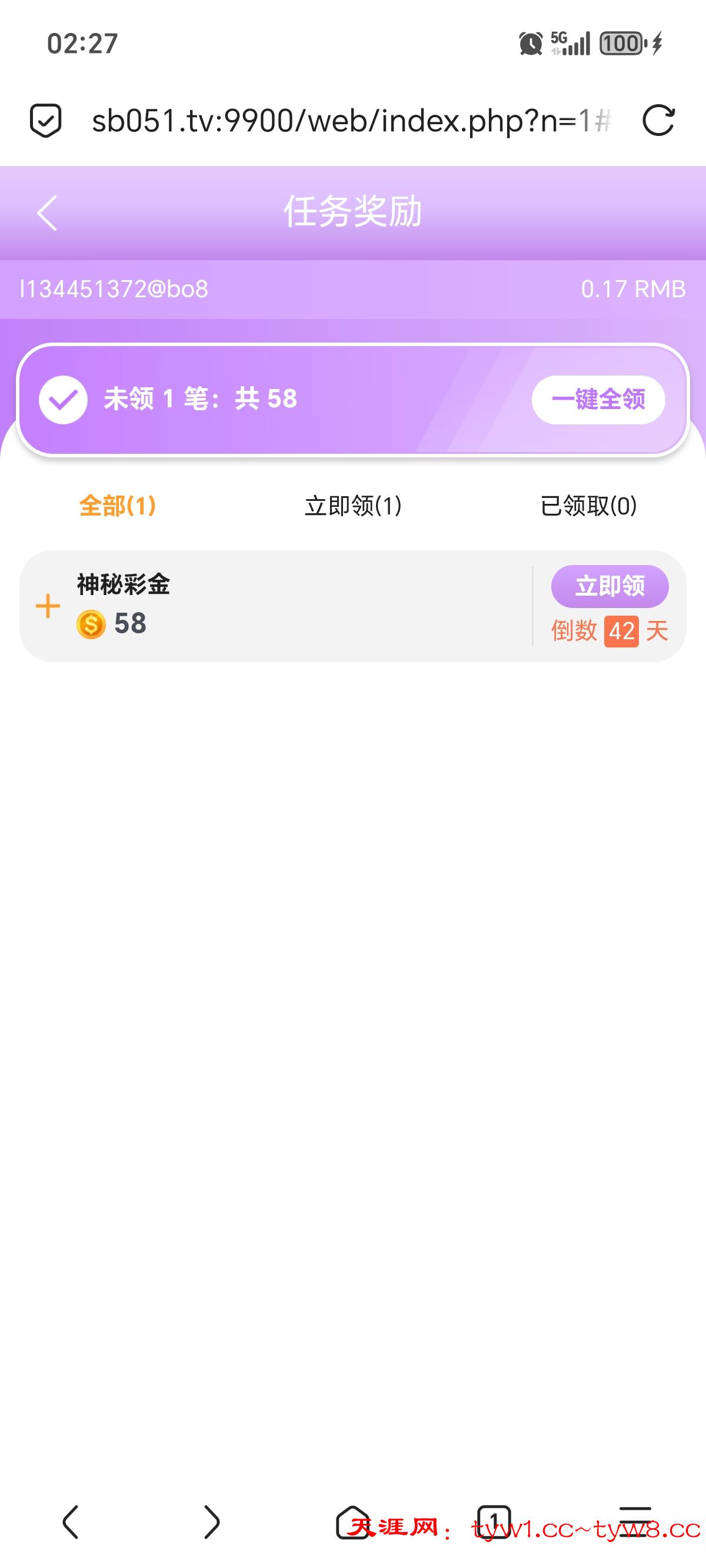Open the browser tabs switcher
The width and height of the screenshot is (706, 1568).
click(x=494, y=1522)
